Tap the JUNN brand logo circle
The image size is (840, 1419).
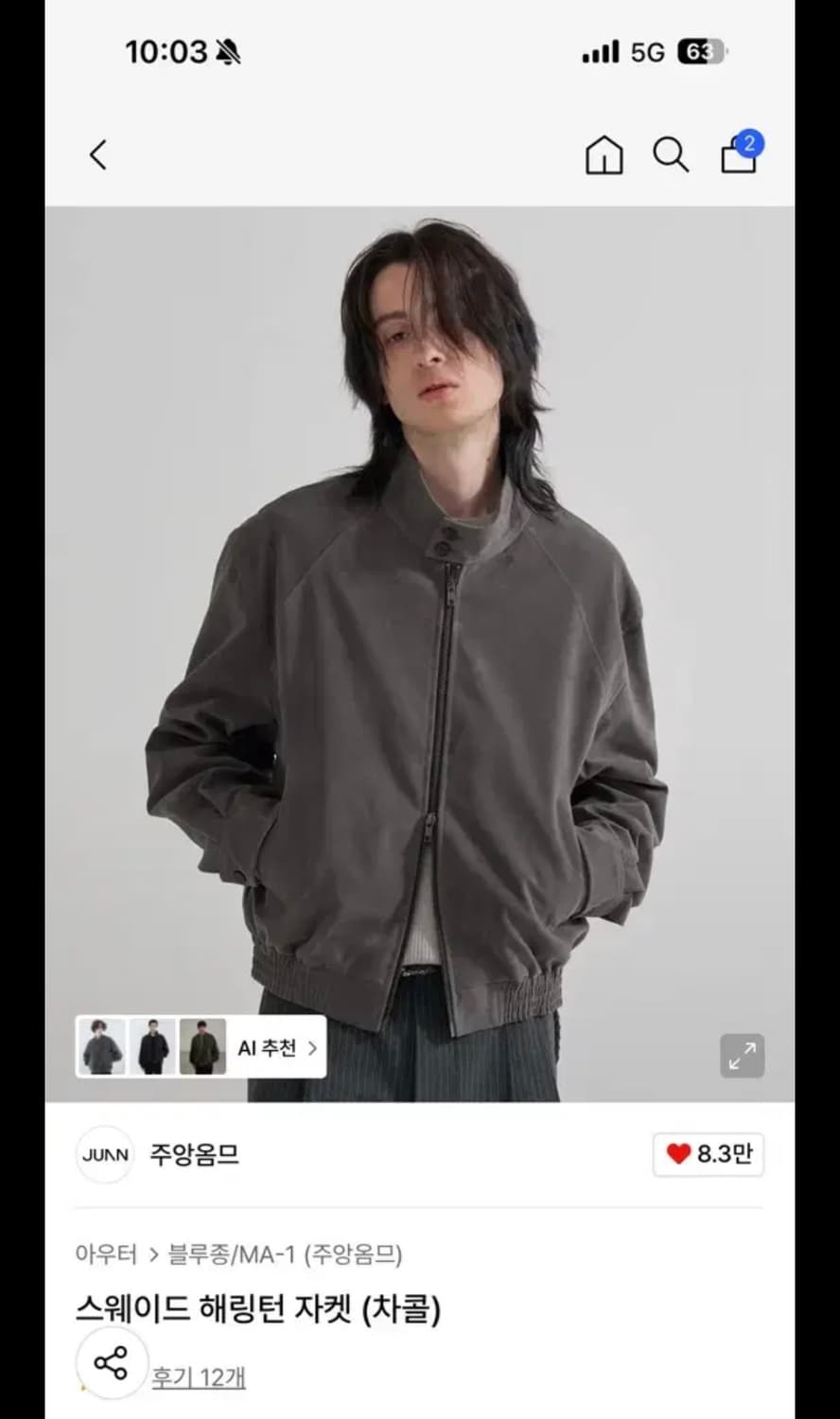tap(104, 1155)
